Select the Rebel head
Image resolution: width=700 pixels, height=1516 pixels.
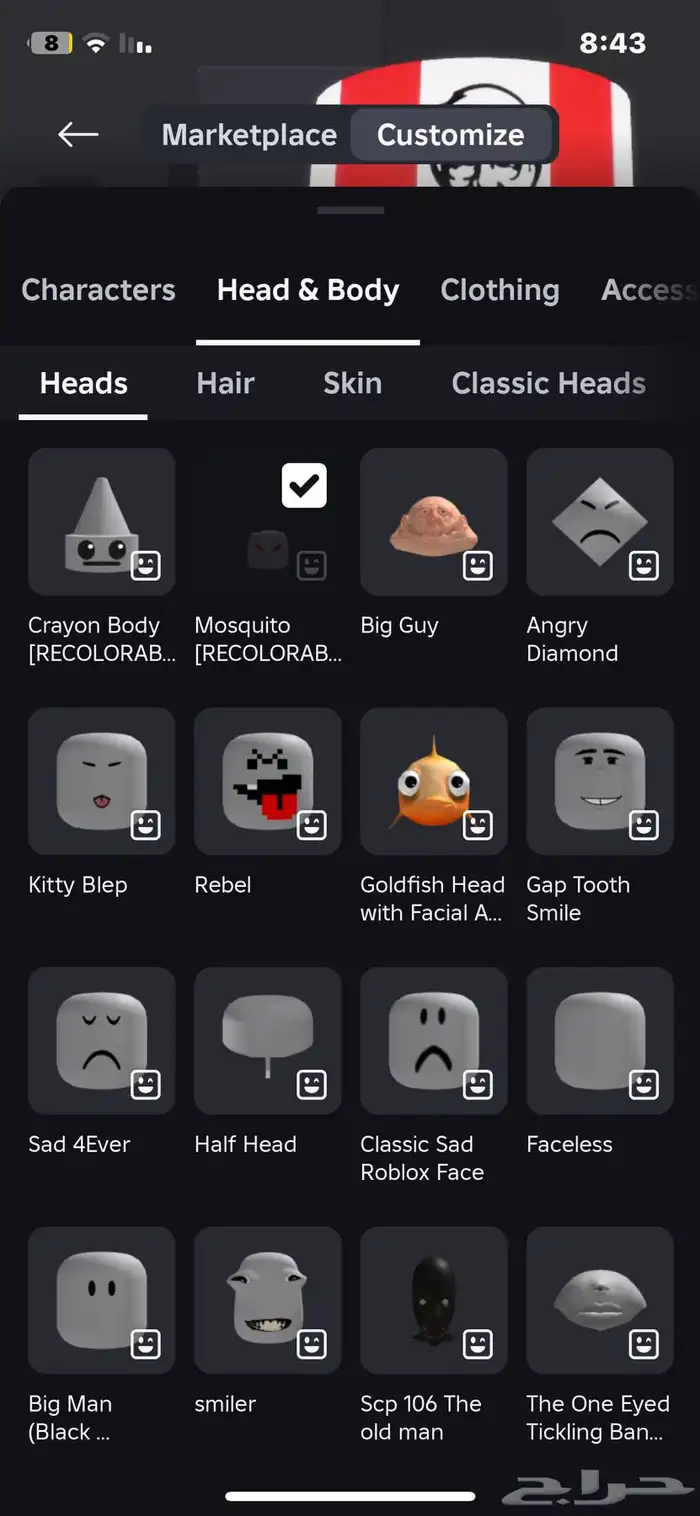tap(268, 782)
